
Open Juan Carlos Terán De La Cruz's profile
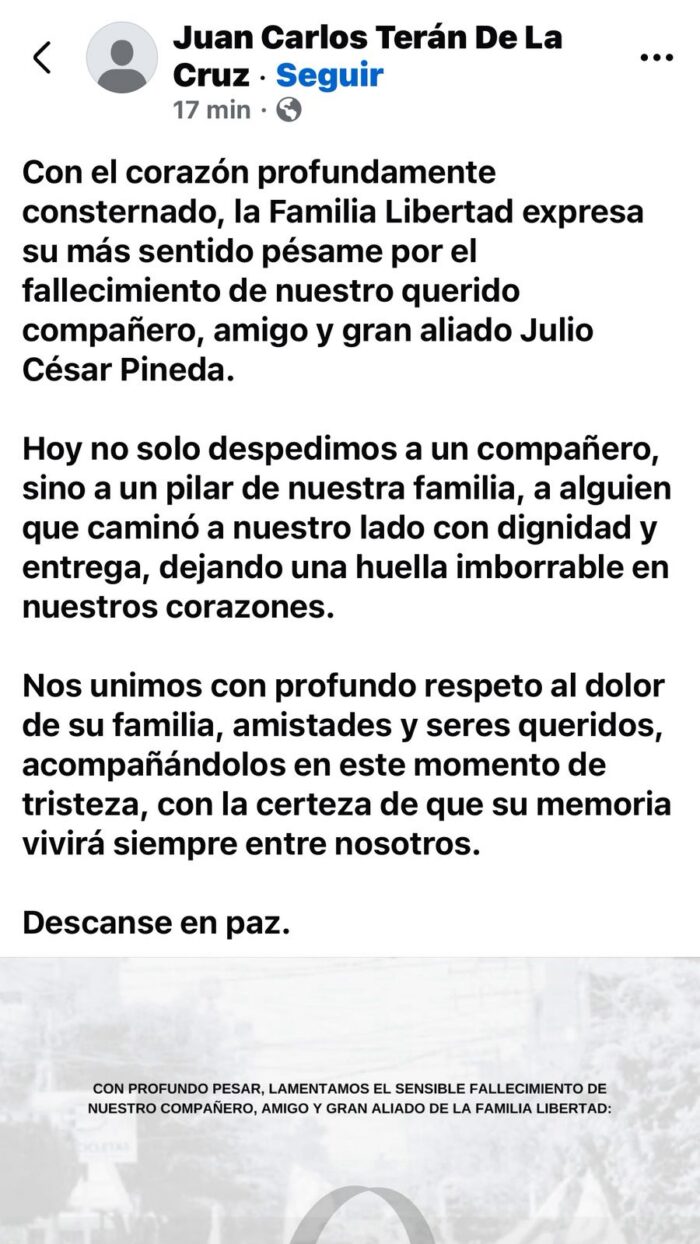367,38
